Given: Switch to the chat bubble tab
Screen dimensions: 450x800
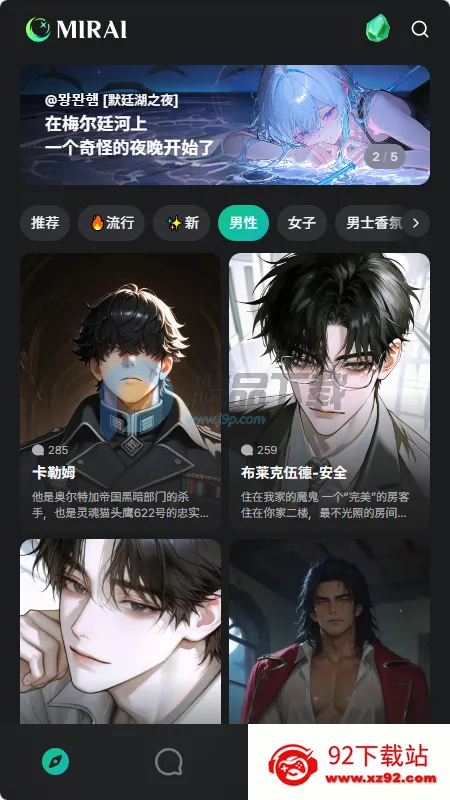Looking at the screenshot, I should pos(168,762).
